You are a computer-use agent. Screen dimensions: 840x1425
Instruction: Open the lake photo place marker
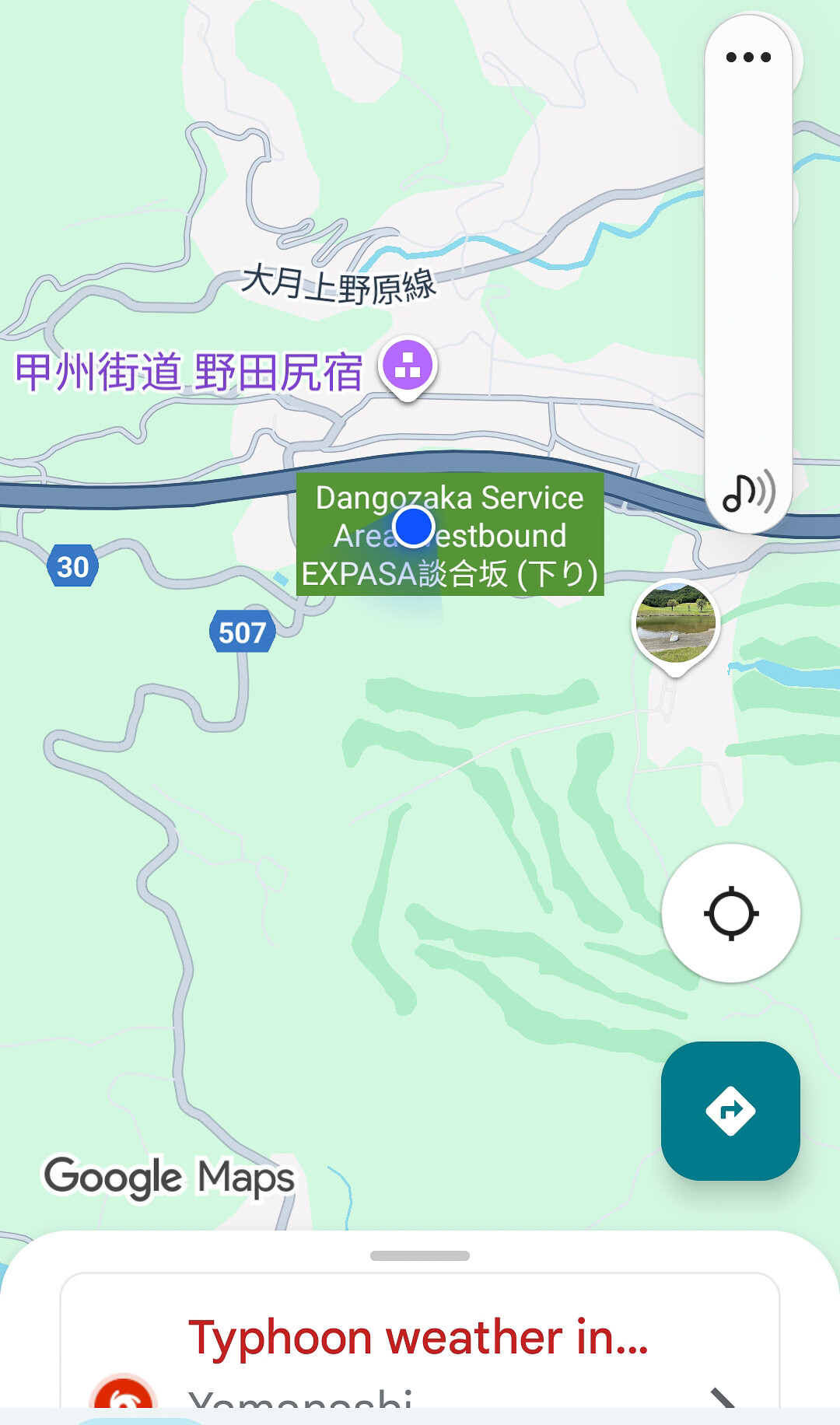[675, 624]
